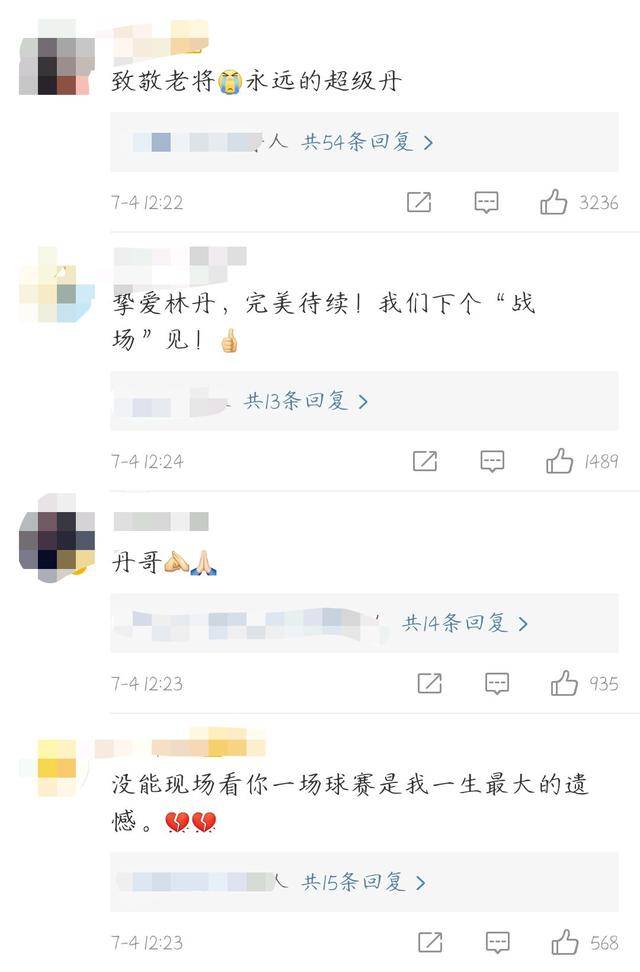This screenshot has width=640, height=972.
Task: Repost the comment '丹哥'
Action: 429,684
